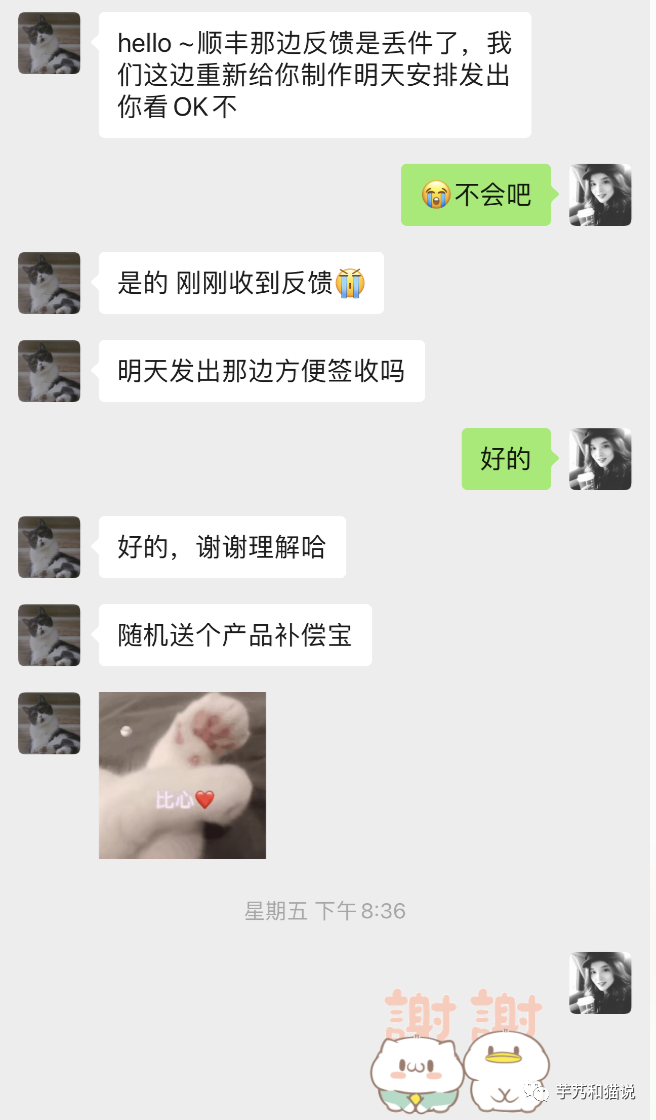Open the cat paw 比心 sticker image
This screenshot has width=656, height=1120.
(182, 775)
